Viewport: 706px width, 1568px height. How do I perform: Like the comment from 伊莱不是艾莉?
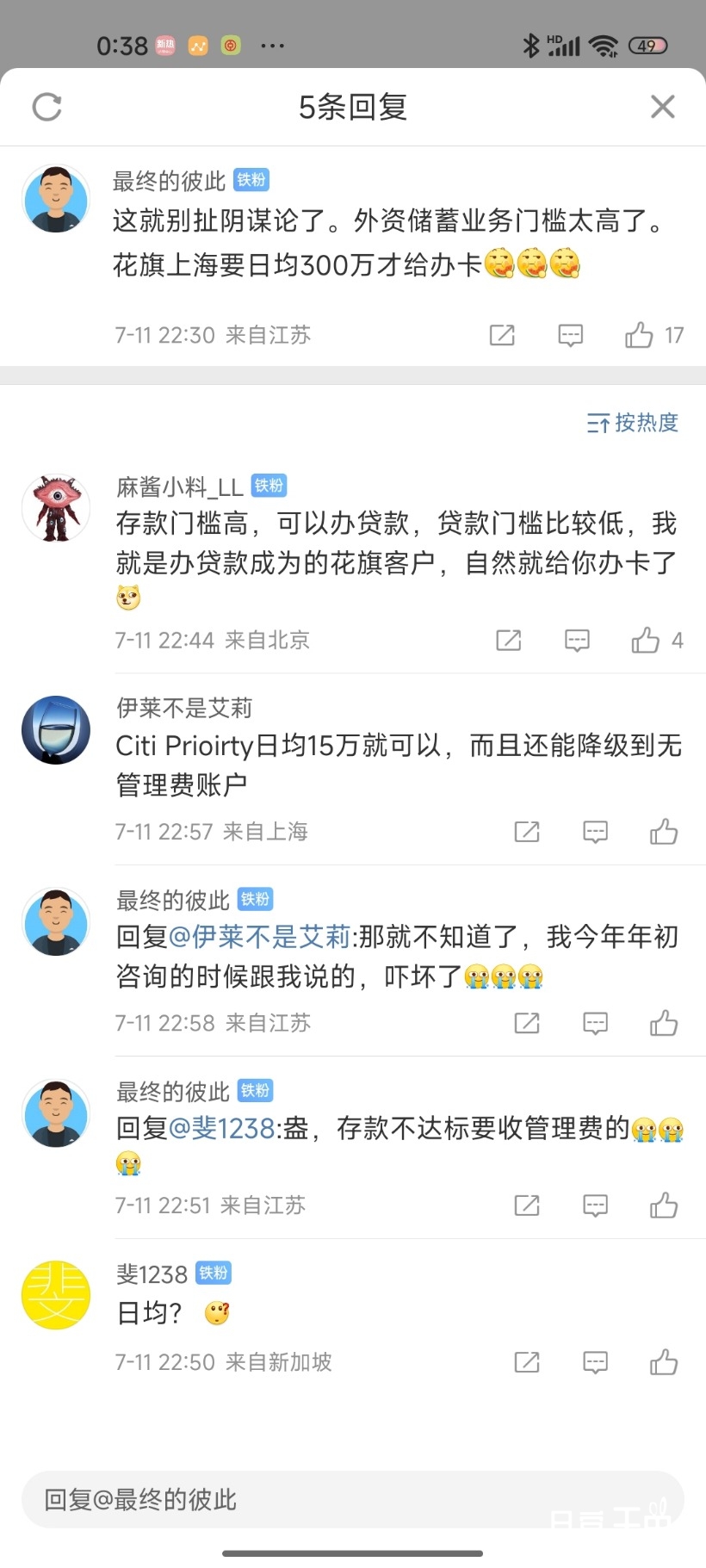(664, 831)
